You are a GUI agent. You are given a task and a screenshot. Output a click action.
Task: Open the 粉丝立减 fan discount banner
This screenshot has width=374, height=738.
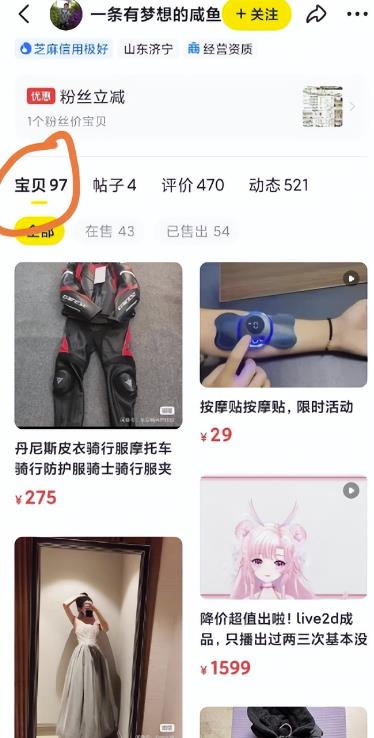[x=191, y=107]
